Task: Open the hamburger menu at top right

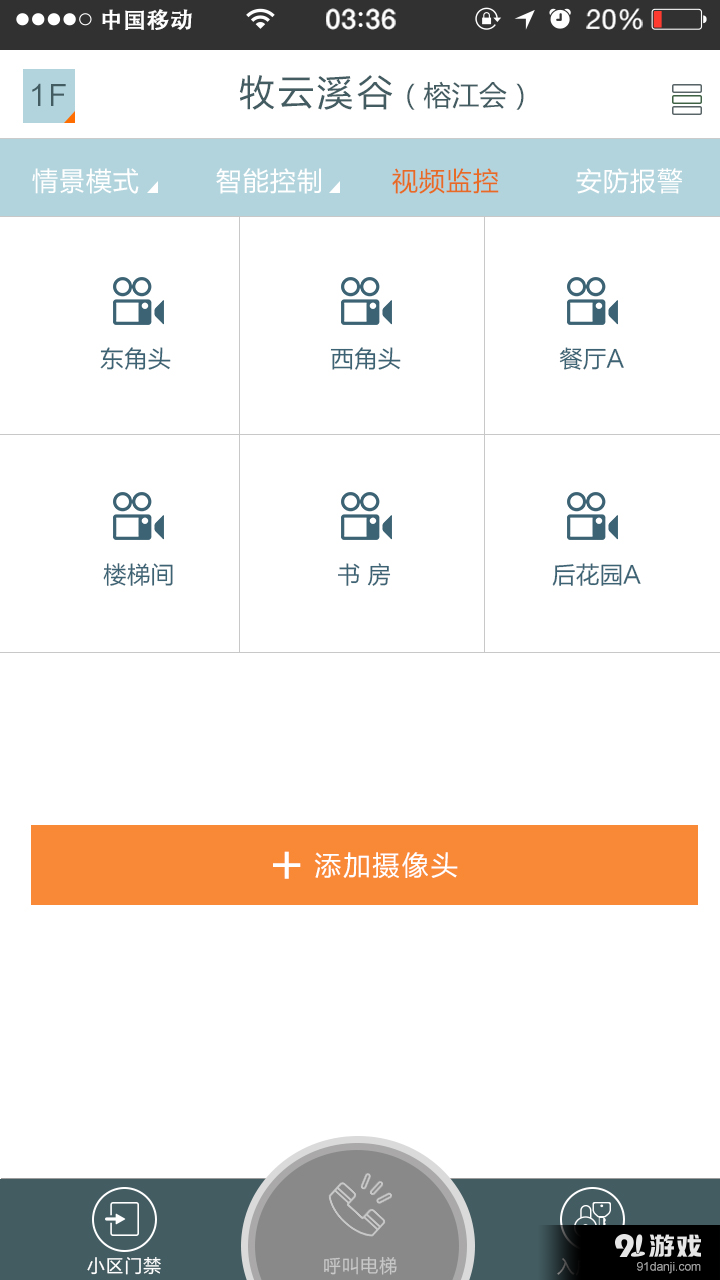Action: click(x=686, y=99)
